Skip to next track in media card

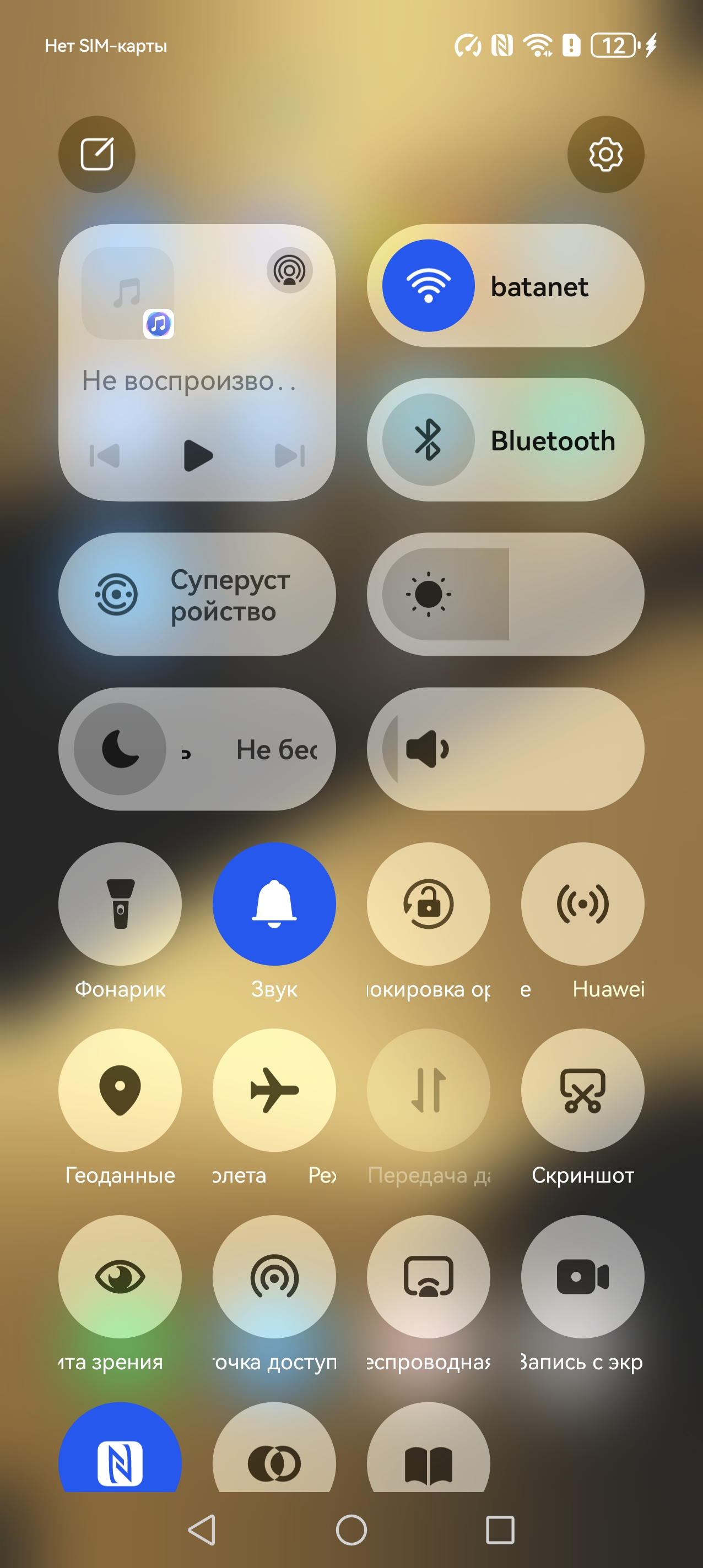[289, 455]
